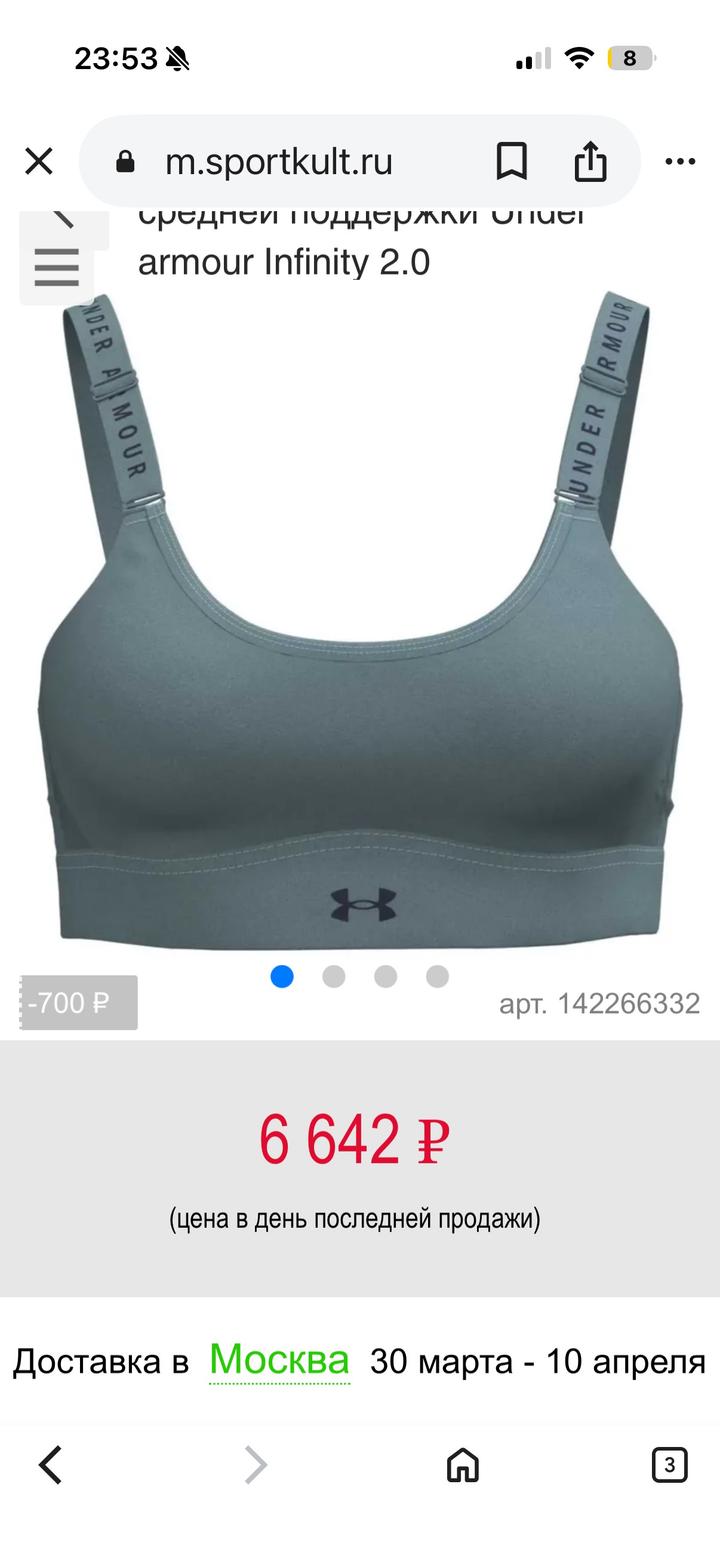Open the site hamburger menu
720x1565 pixels.
tap(56, 268)
